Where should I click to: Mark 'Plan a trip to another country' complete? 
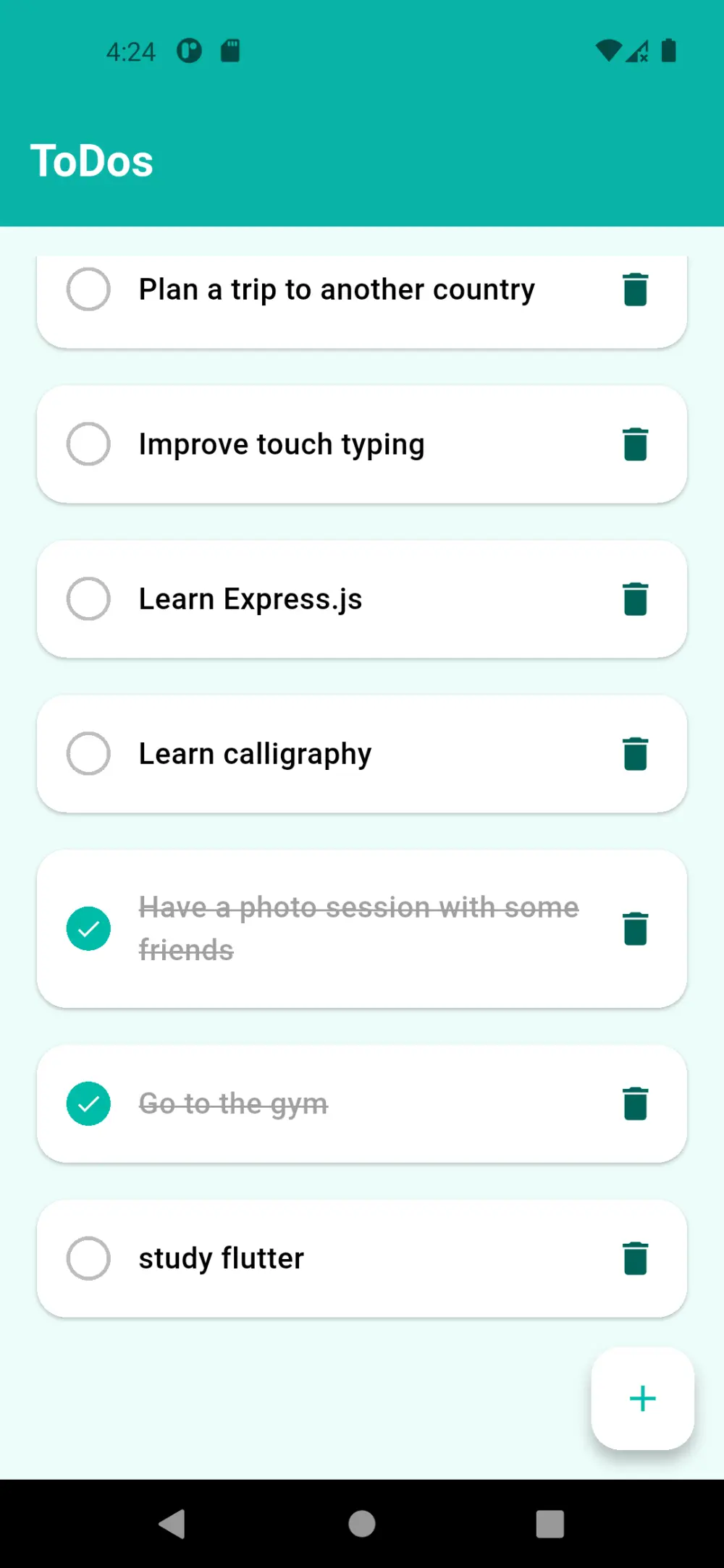click(x=88, y=289)
